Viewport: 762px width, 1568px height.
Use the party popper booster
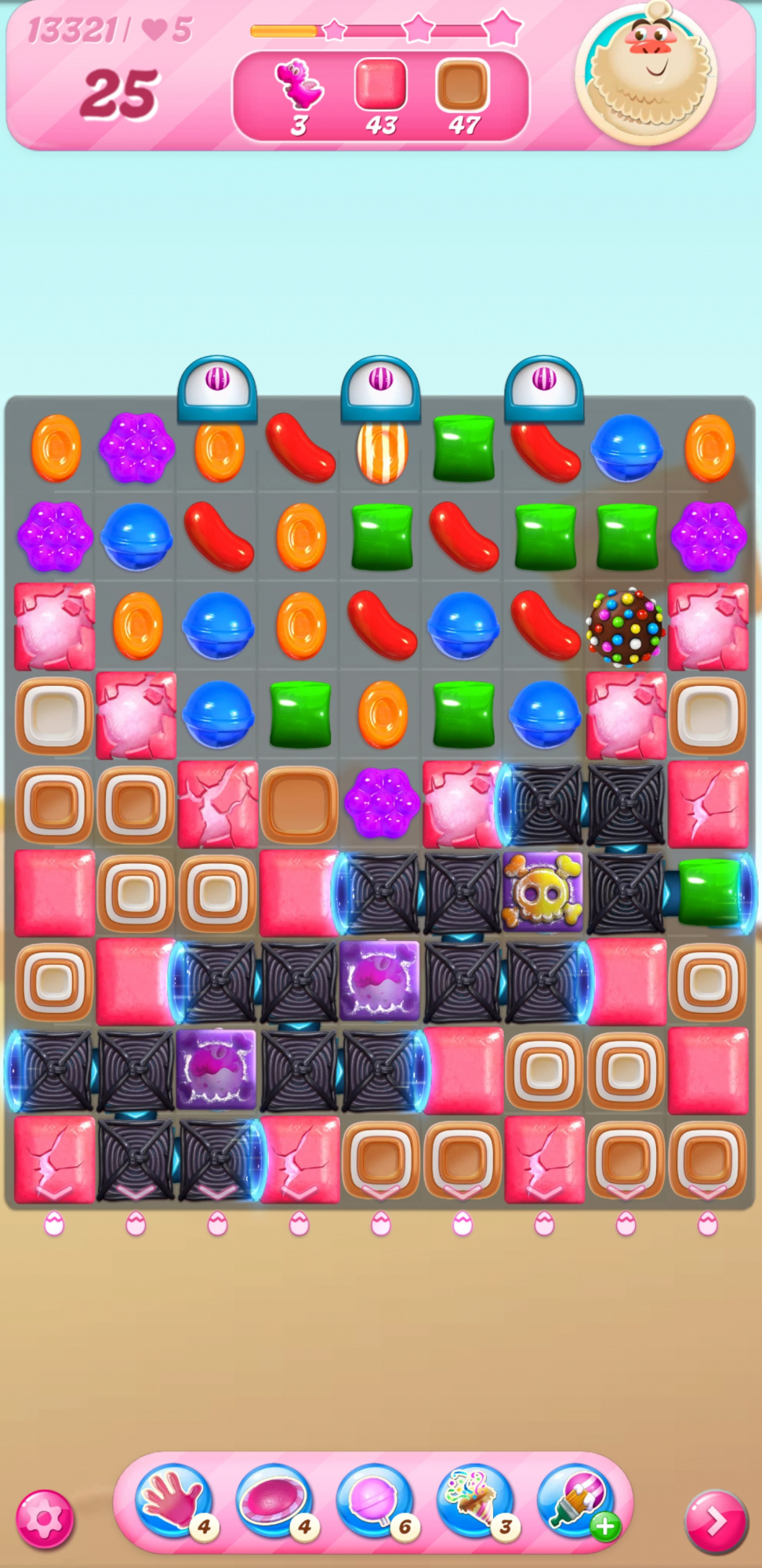(x=474, y=1501)
